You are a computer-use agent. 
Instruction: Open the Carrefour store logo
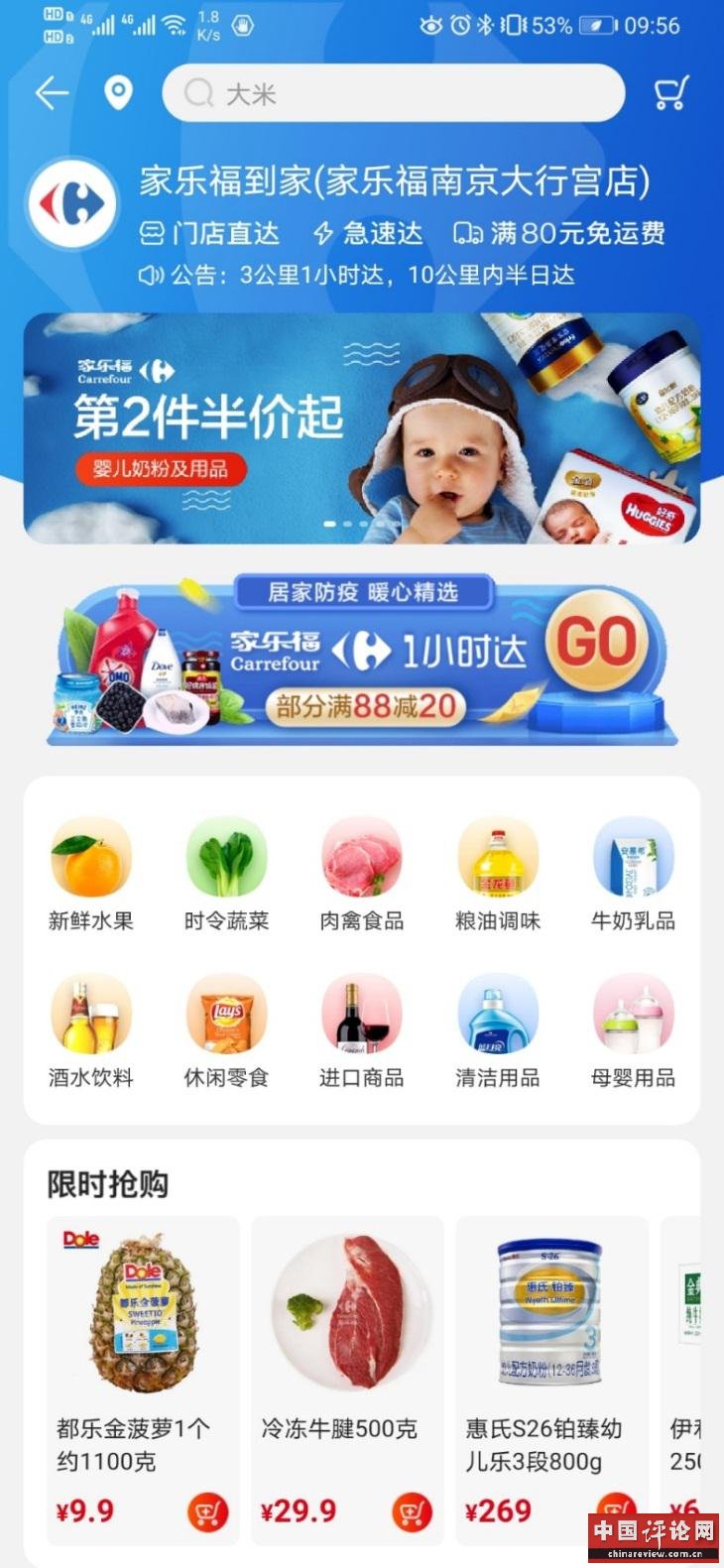(x=71, y=203)
